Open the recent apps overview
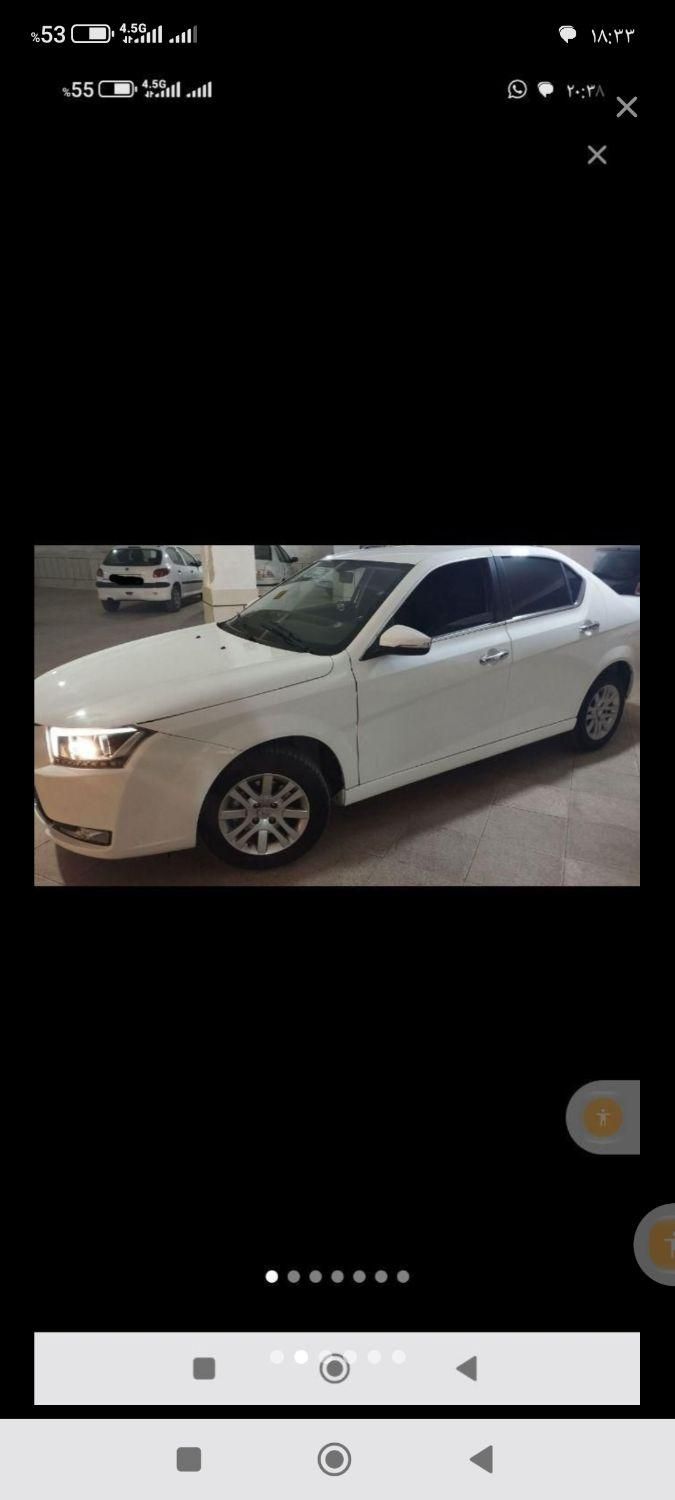Image resolution: width=675 pixels, height=1500 pixels. tap(189, 1460)
